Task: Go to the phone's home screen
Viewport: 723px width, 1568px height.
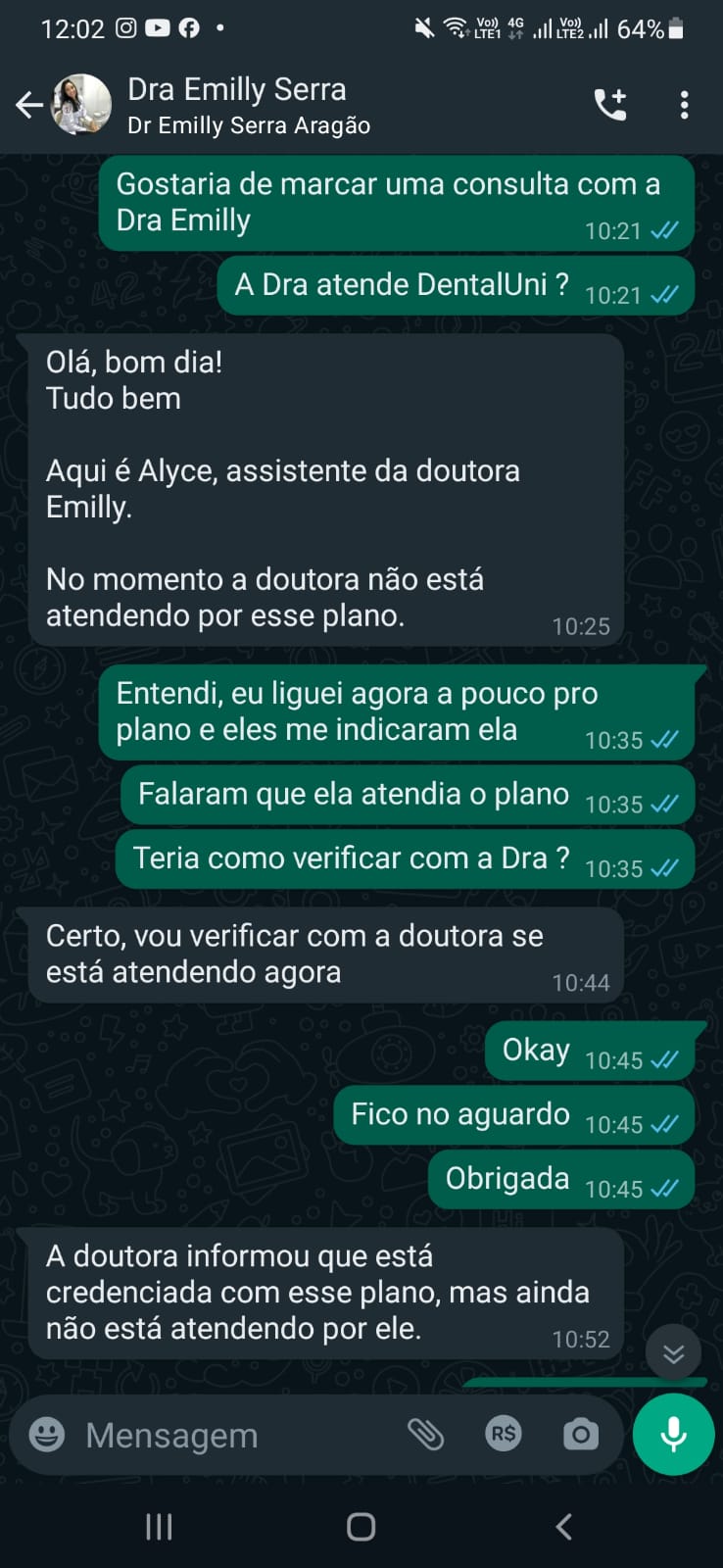Action: (x=361, y=1526)
